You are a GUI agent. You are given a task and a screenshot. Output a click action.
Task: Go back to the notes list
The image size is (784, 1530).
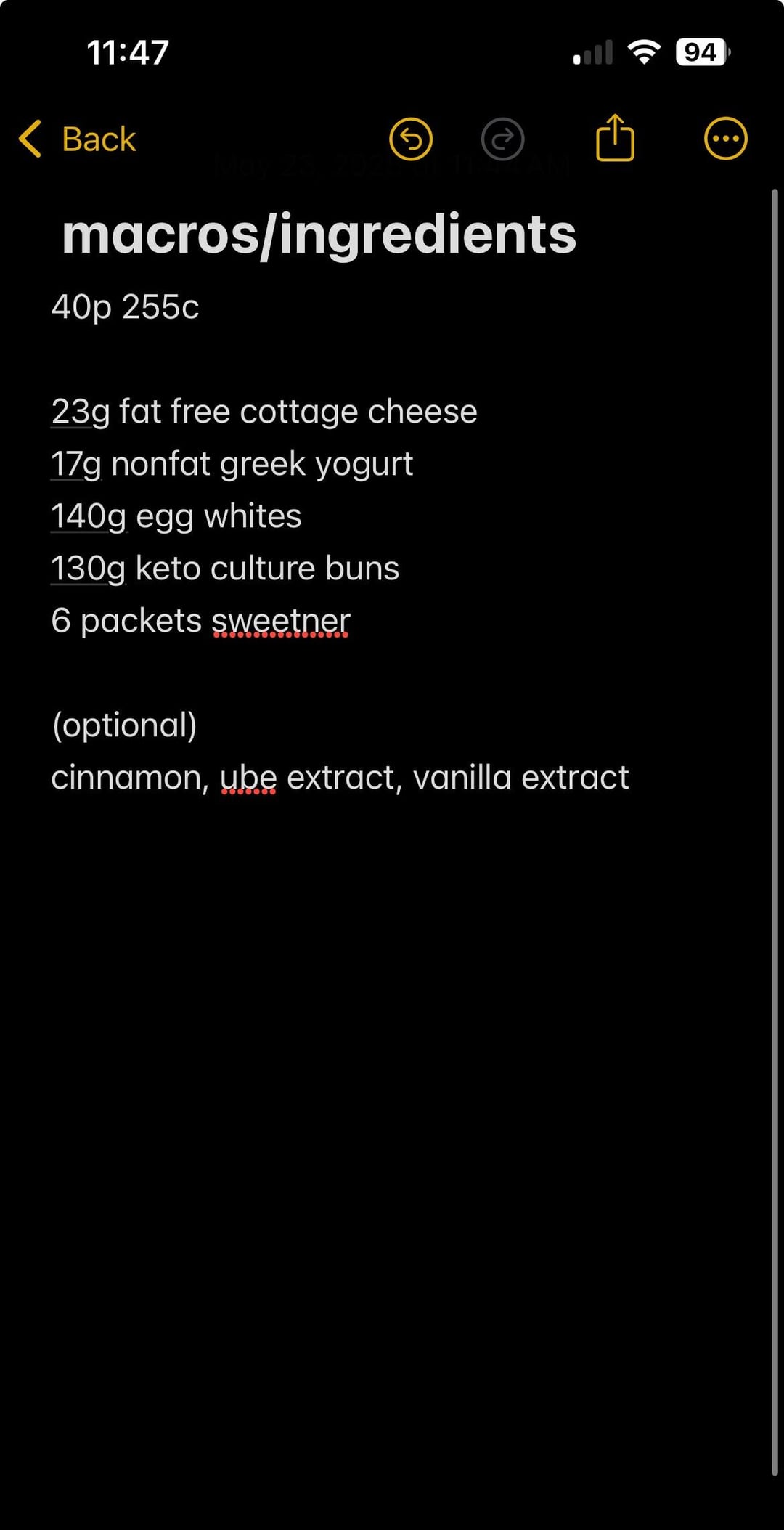pos(78,139)
